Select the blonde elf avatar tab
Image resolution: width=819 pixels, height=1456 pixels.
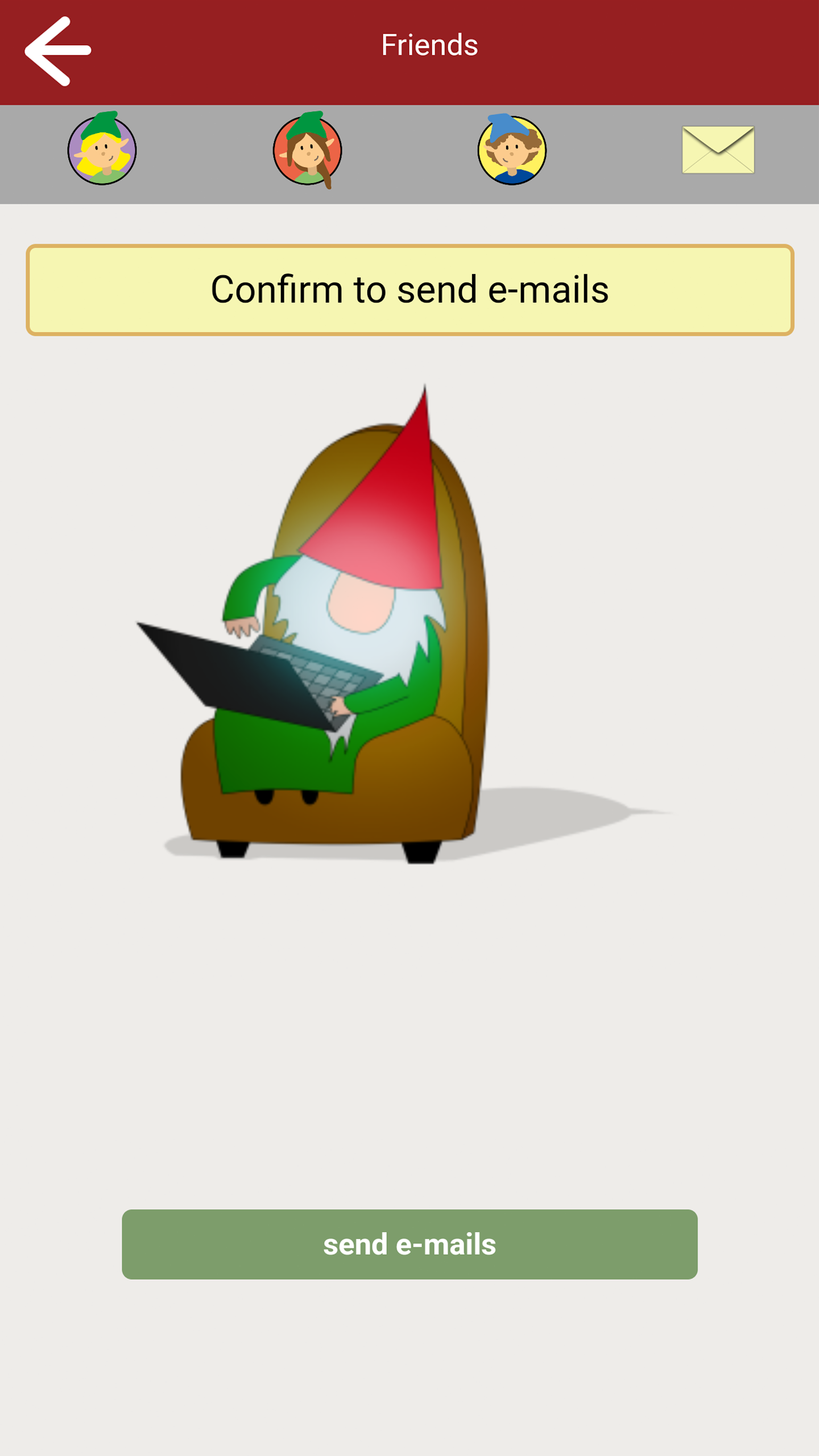[102, 150]
